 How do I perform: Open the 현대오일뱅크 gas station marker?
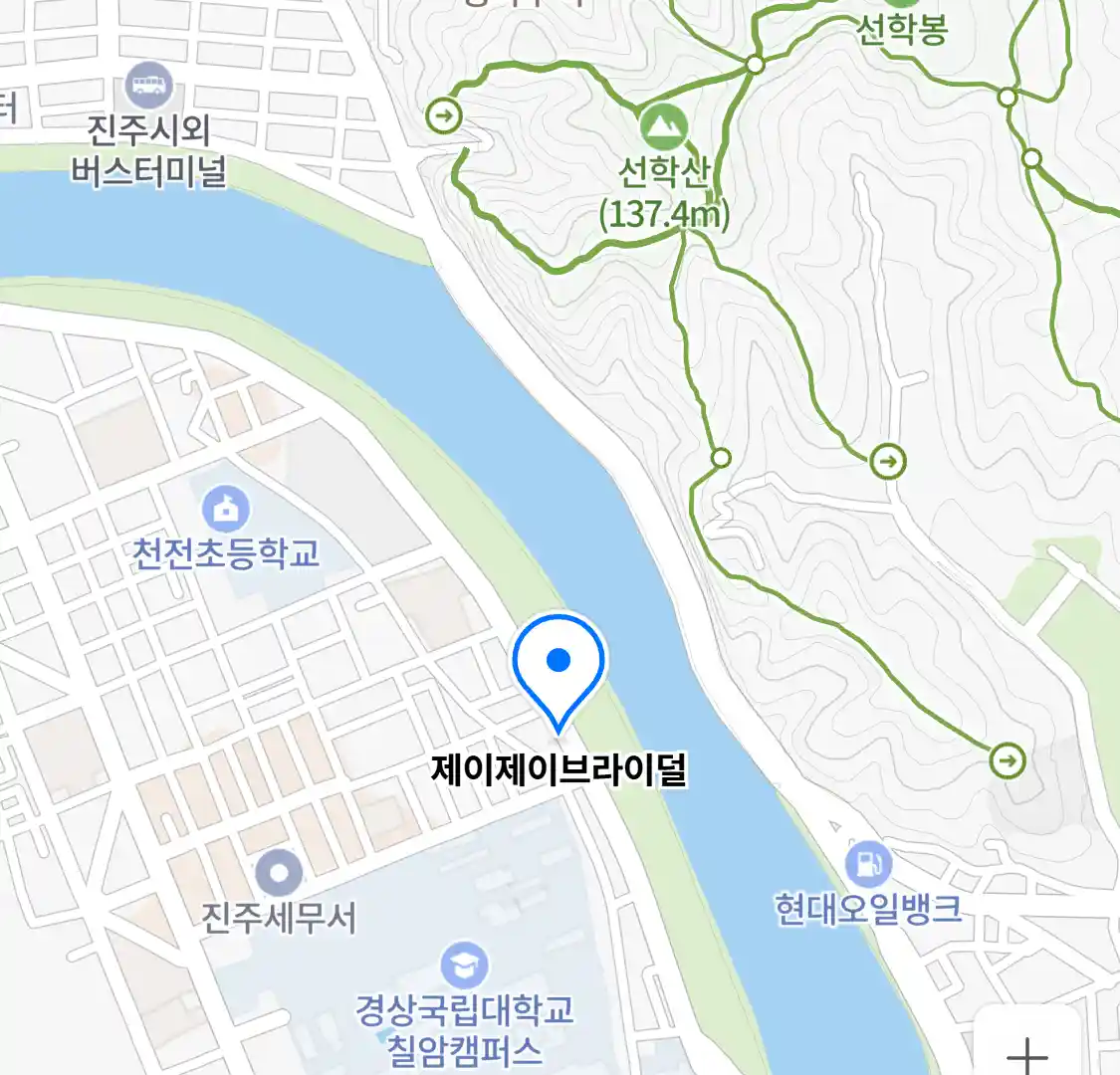[868, 864]
